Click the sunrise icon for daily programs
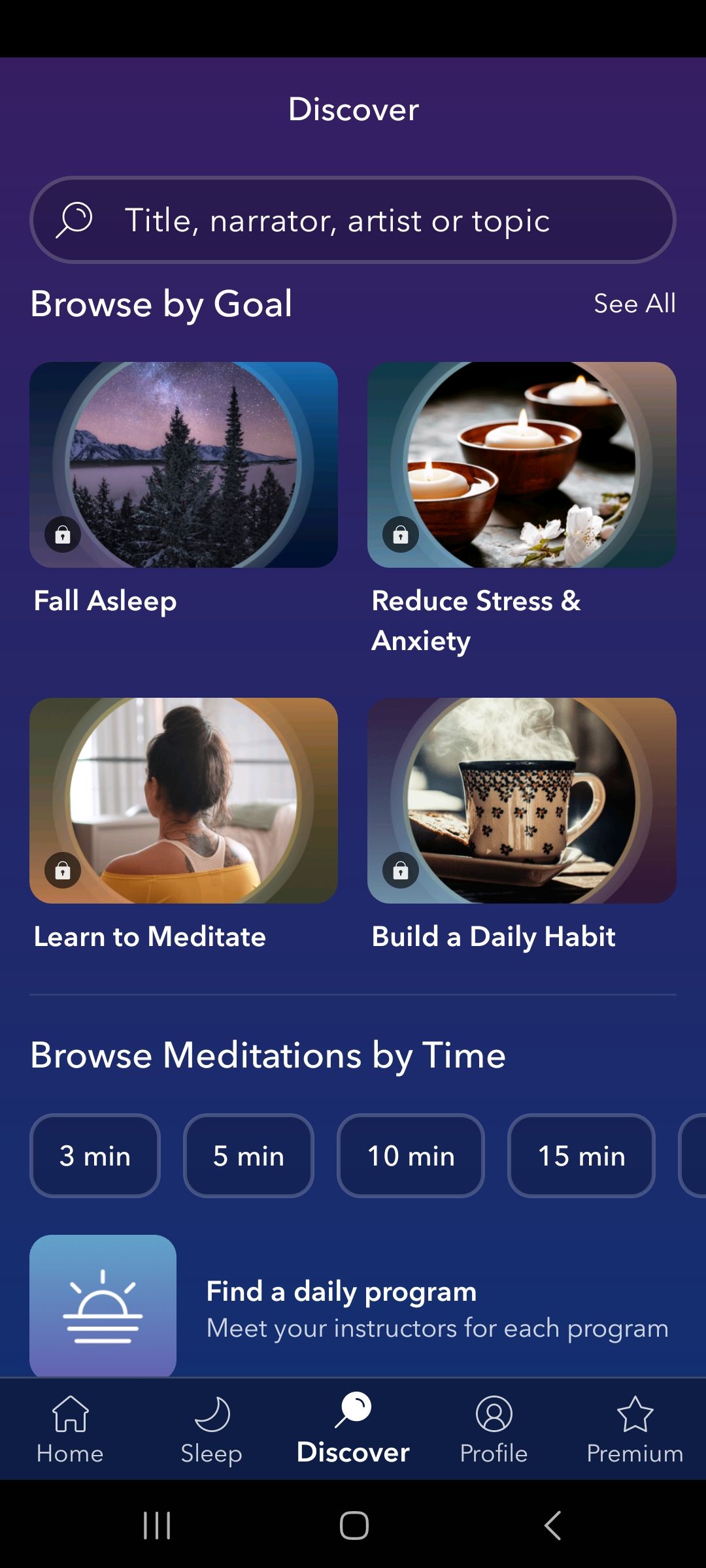 pos(103,1307)
